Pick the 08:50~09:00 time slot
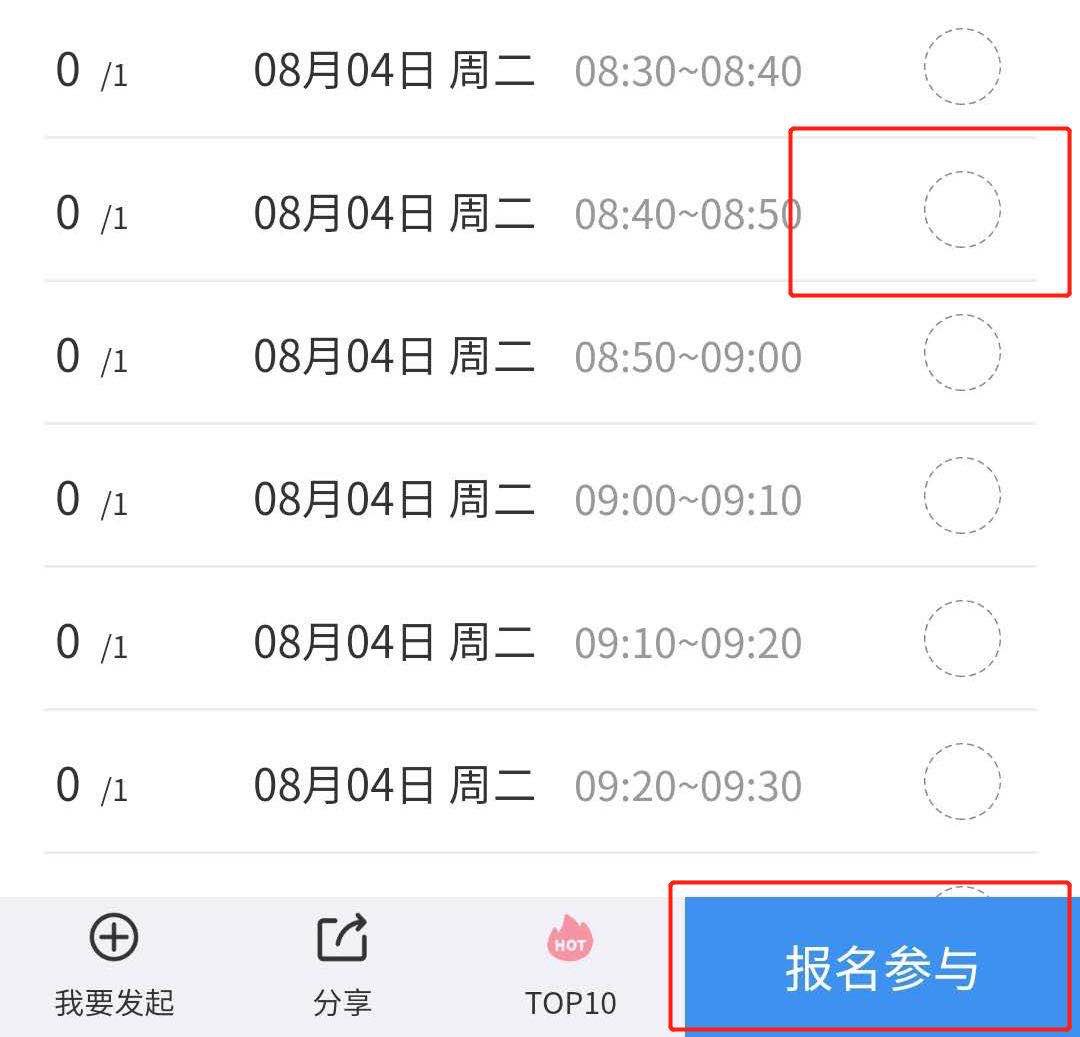 tap(961, 353)
